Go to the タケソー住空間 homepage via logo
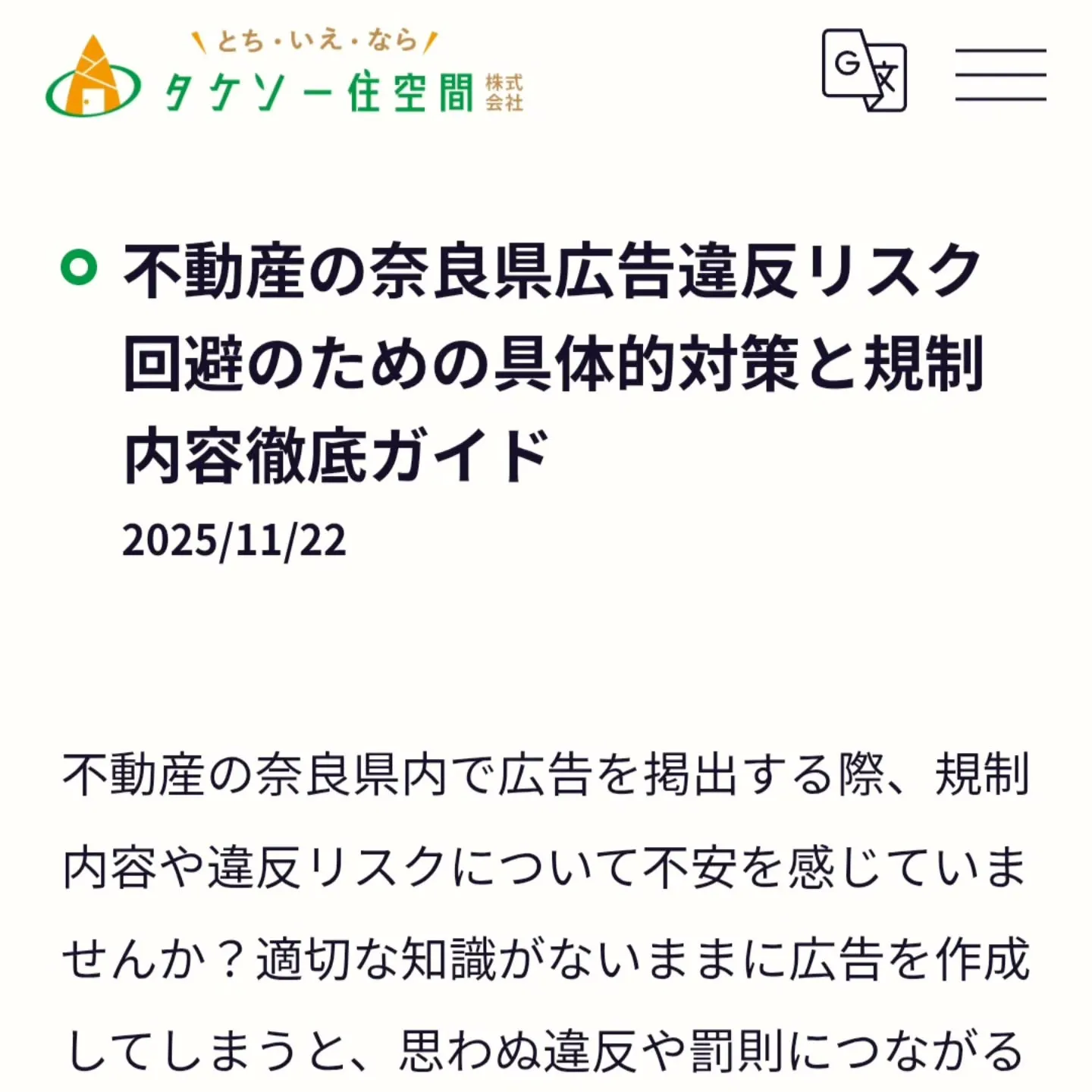Viewport: 1092px width, 1092px height. [284, 74]
